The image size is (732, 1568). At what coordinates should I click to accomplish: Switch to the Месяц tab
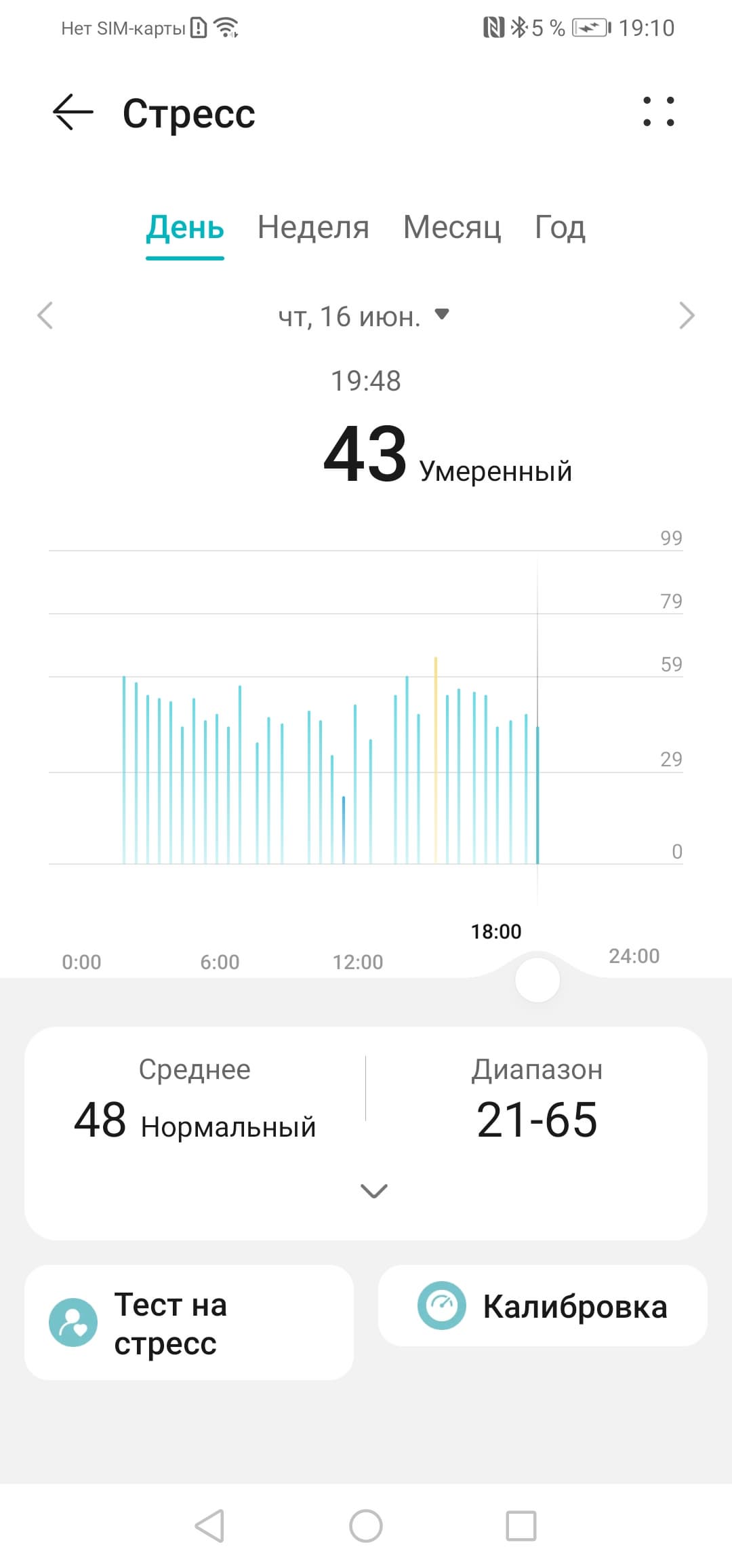[452, 228]
